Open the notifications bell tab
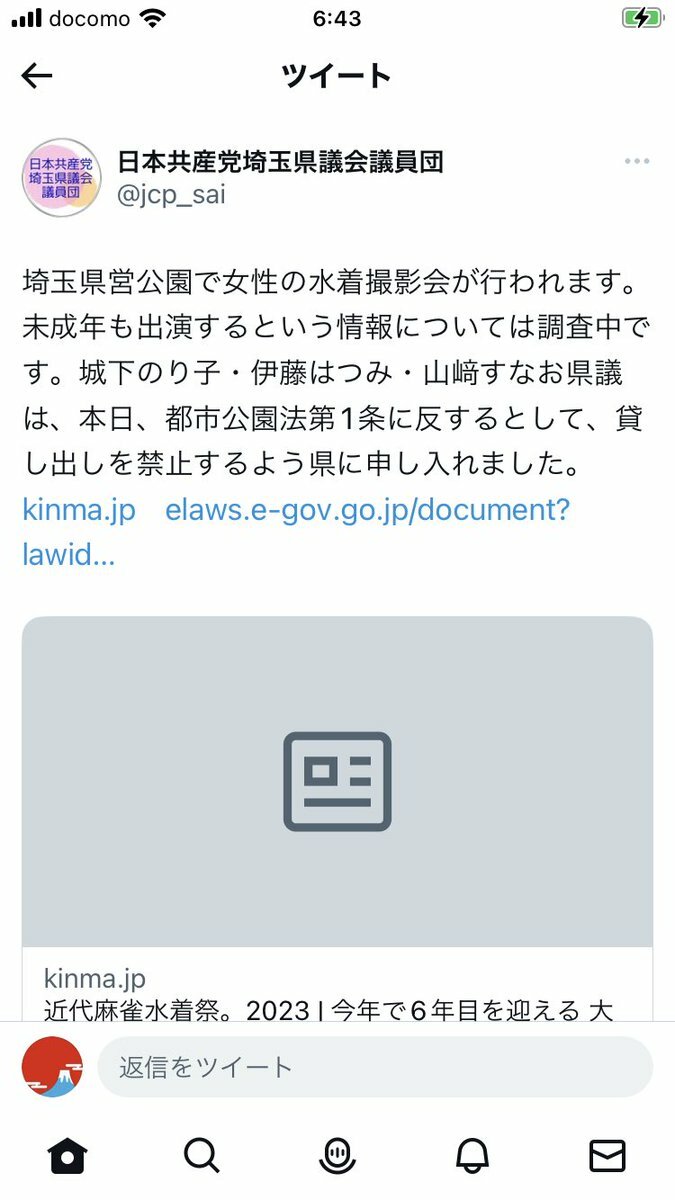The image size is (675, 1200). [472, 1156]
